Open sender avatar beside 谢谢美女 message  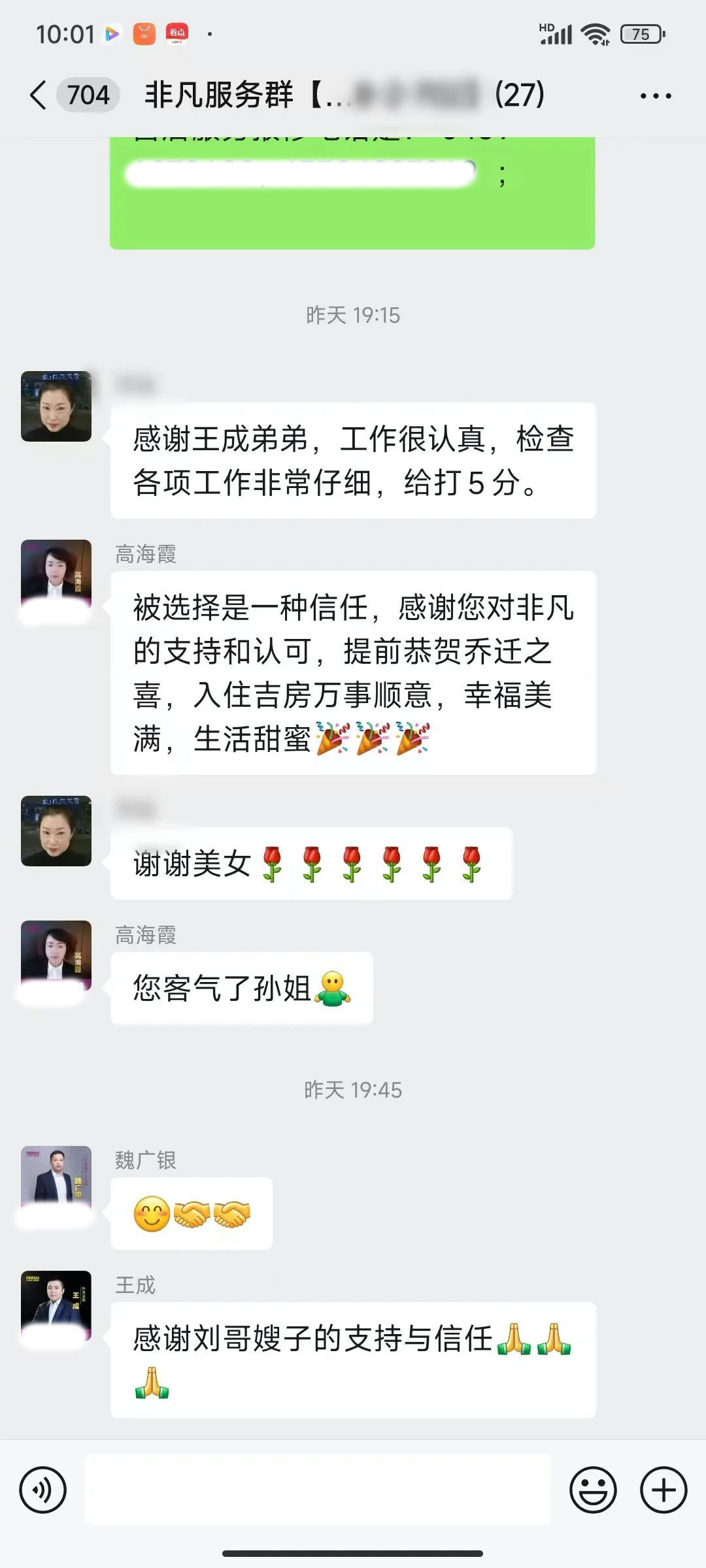tap(56, 831)
